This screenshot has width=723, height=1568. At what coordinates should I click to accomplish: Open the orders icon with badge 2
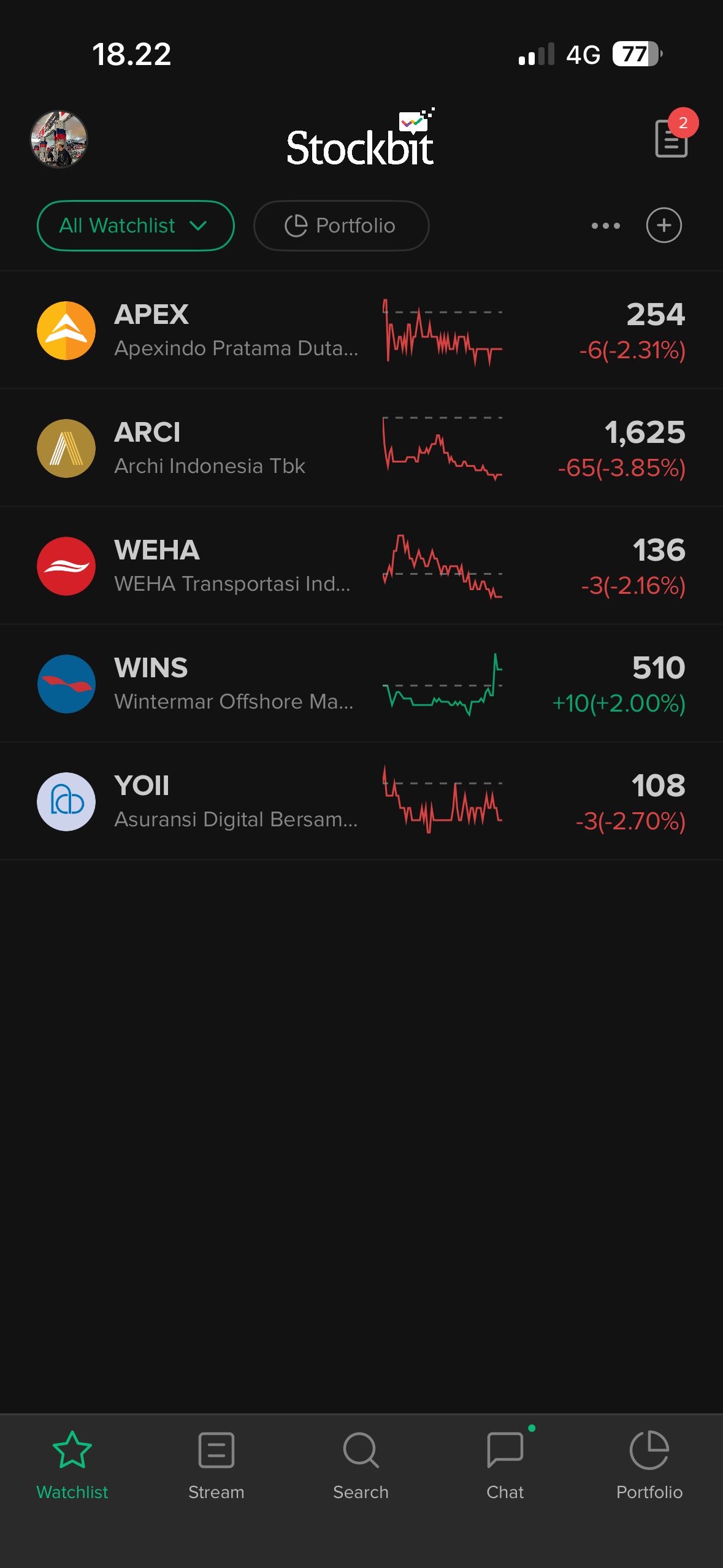click(671, 139)
